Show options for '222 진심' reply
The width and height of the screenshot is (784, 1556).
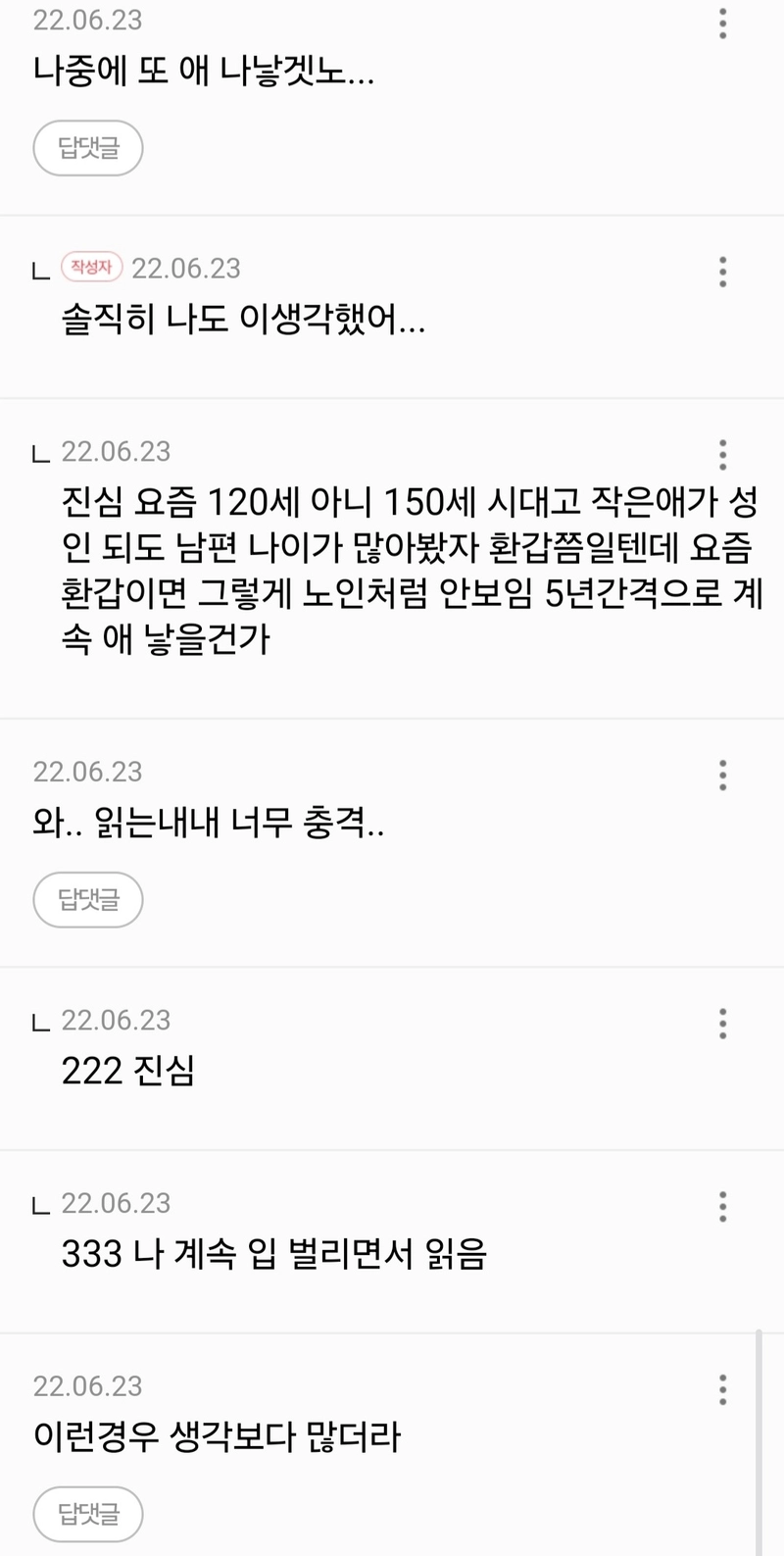tap(722, 1024)
